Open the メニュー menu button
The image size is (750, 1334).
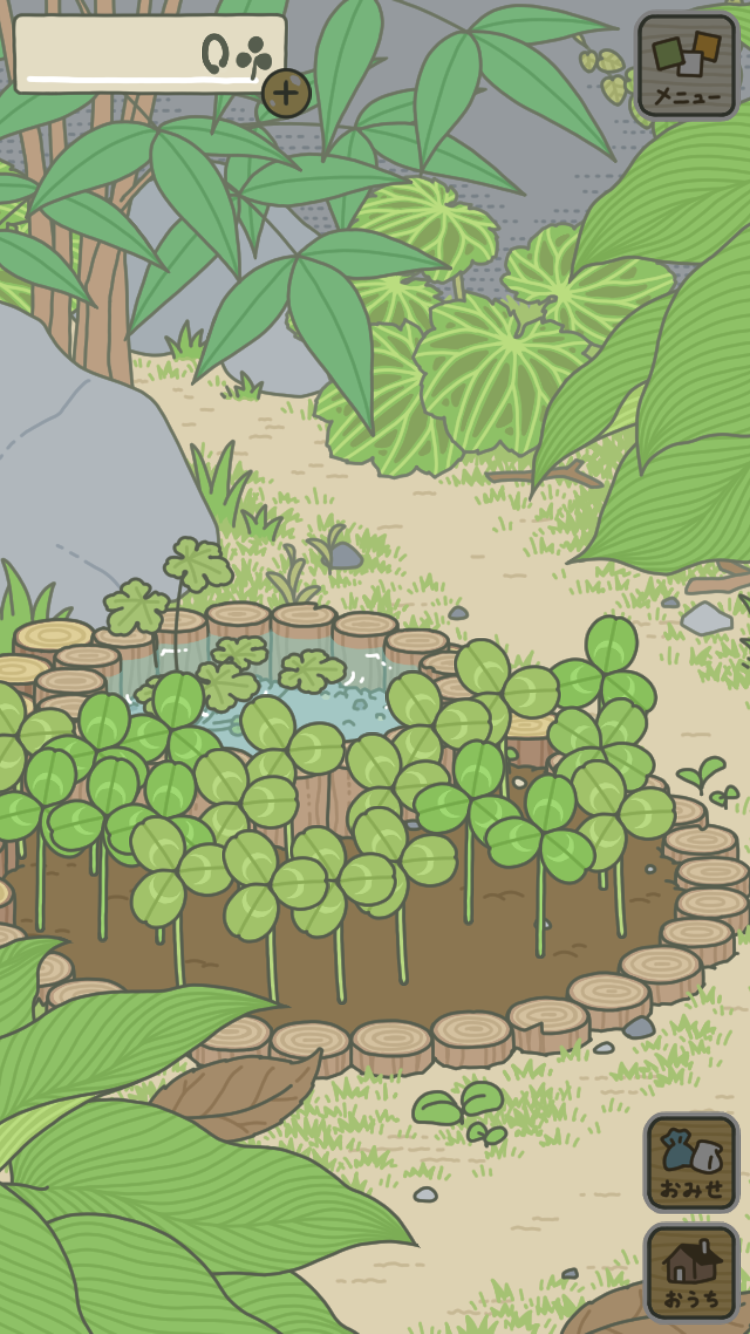[687, 66]
